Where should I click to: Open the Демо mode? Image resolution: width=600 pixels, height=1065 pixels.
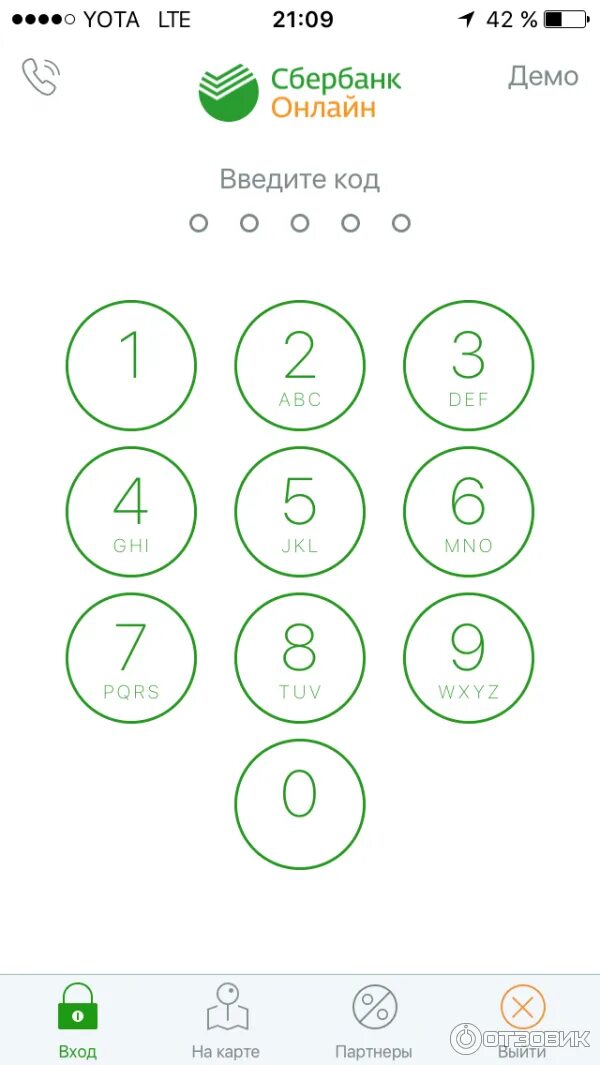pyautogui.click(x=543, y=77)
